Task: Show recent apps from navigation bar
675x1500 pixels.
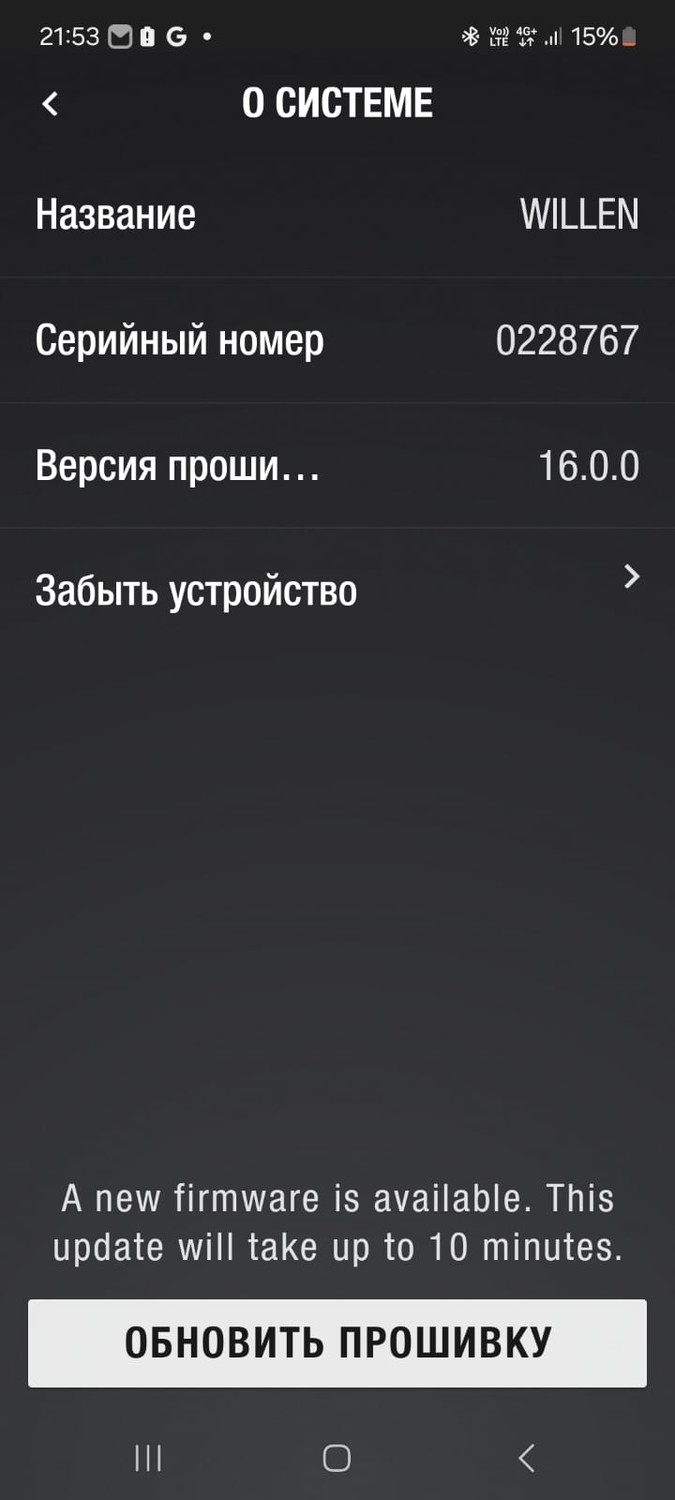Action: 148,1458
